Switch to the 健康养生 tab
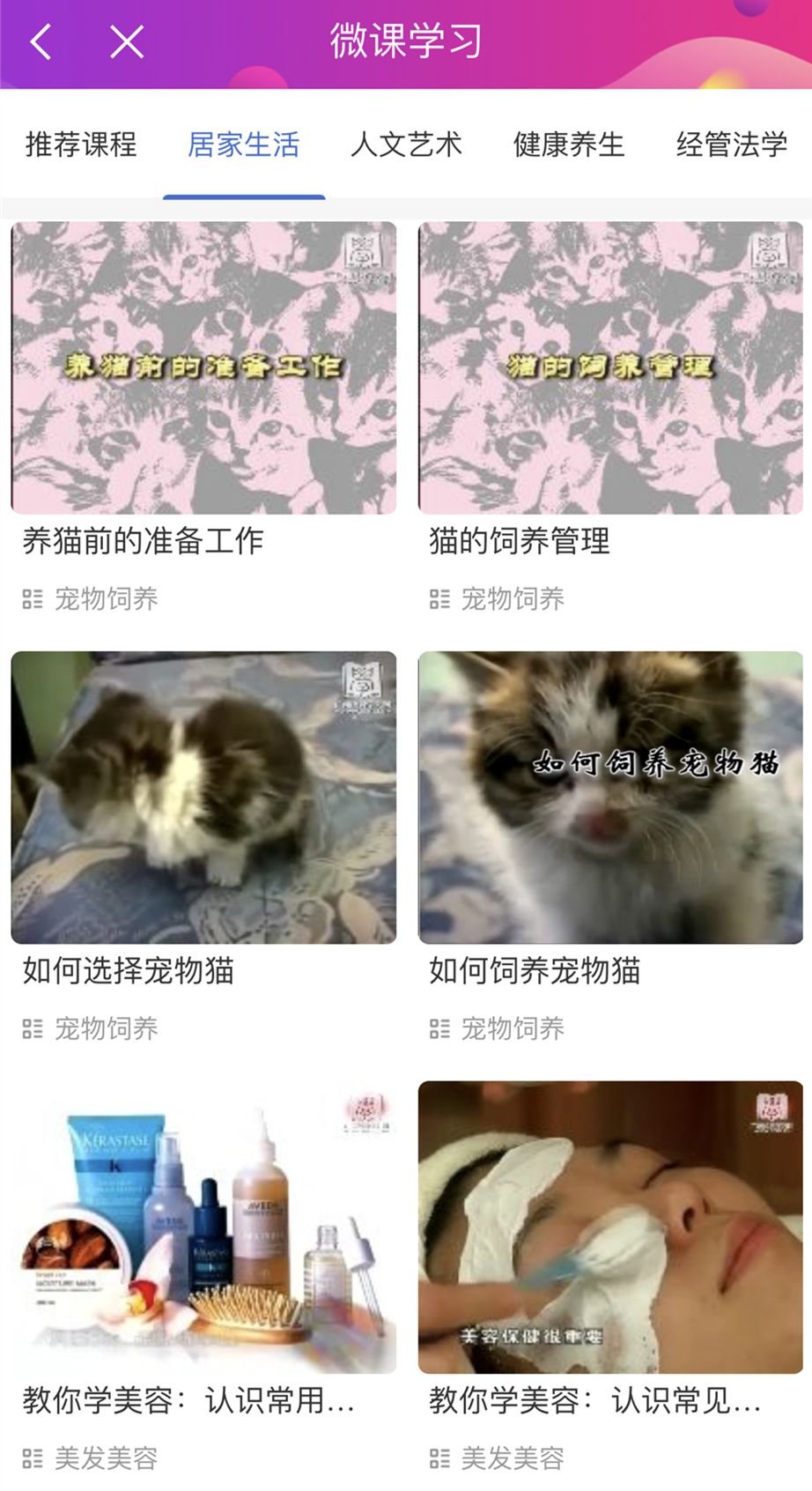Image resolution: width=812 pixels, height=1491 pixels. (569, 145)
